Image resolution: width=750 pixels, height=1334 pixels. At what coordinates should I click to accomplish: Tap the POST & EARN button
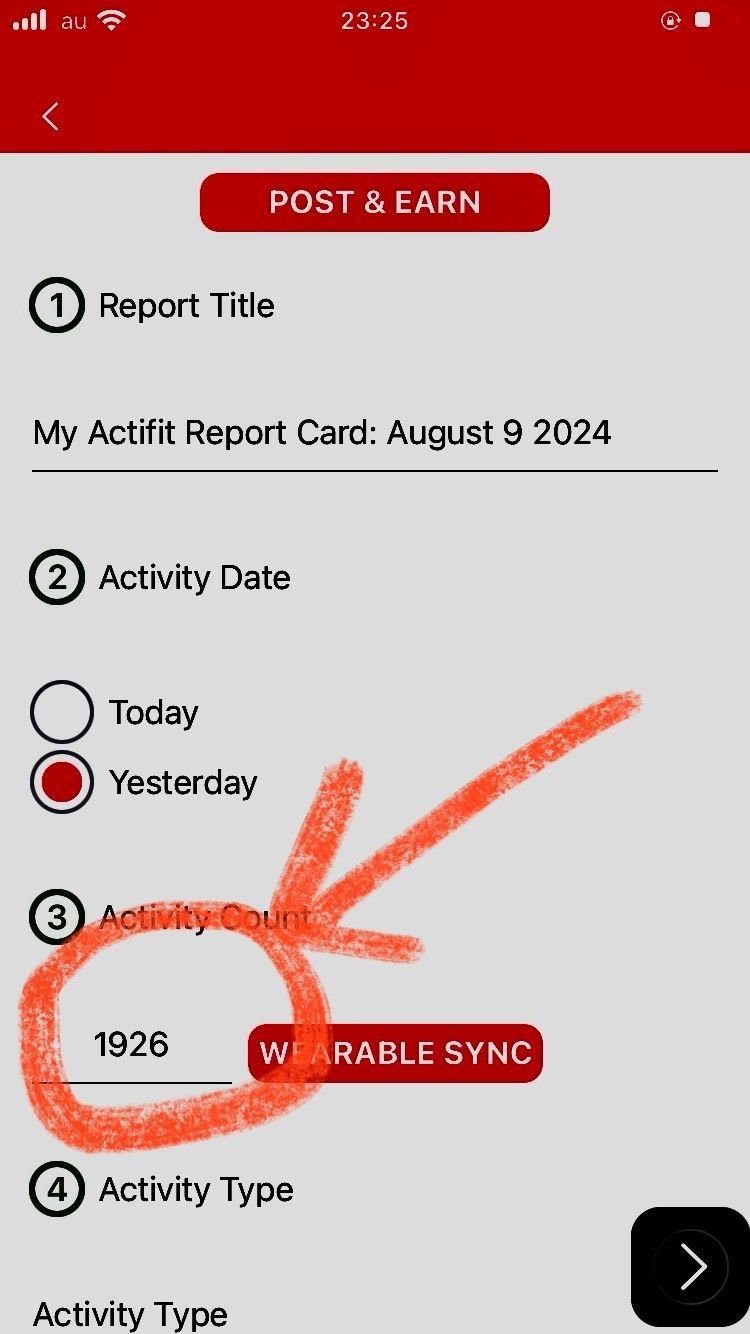click(x=375, y=202)
